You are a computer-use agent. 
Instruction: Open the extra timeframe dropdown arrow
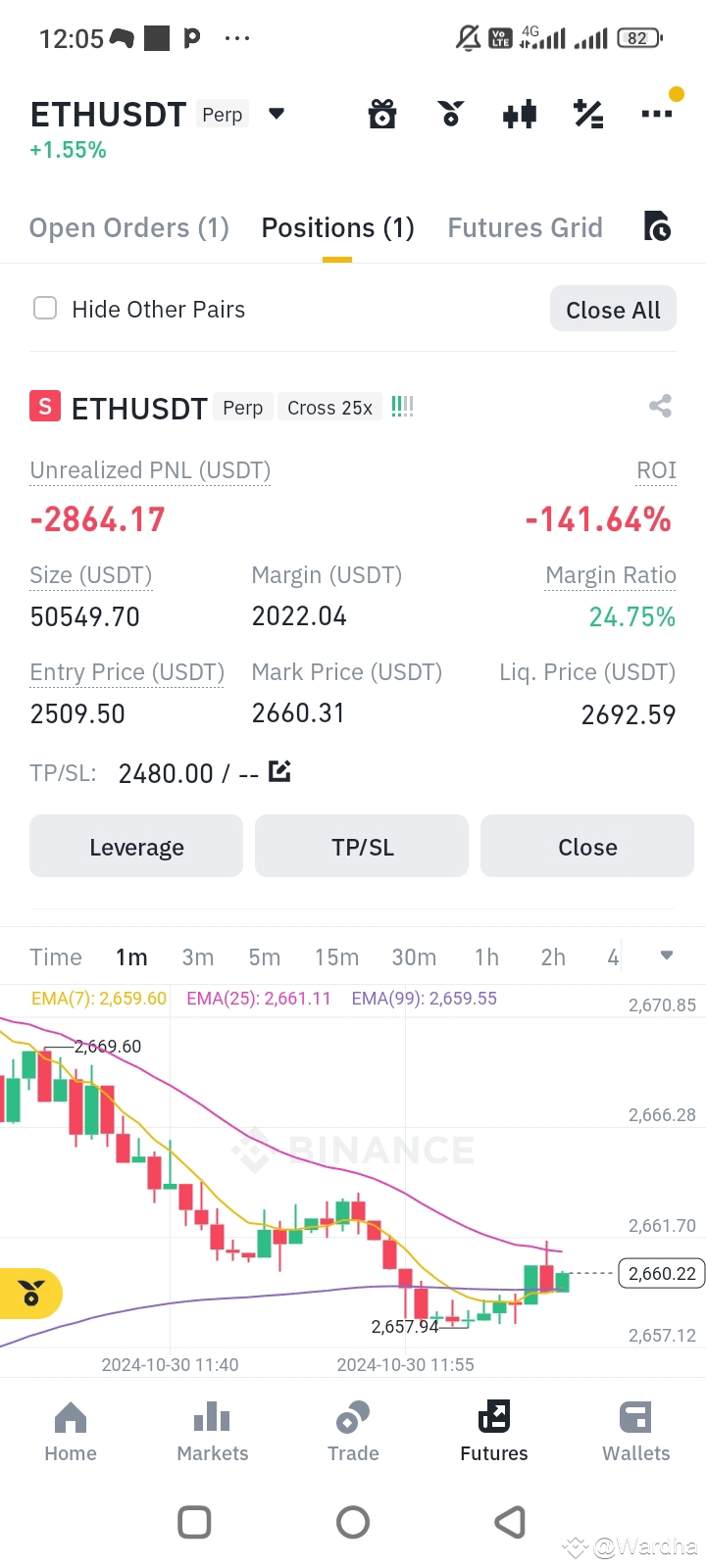pos(666,955)
